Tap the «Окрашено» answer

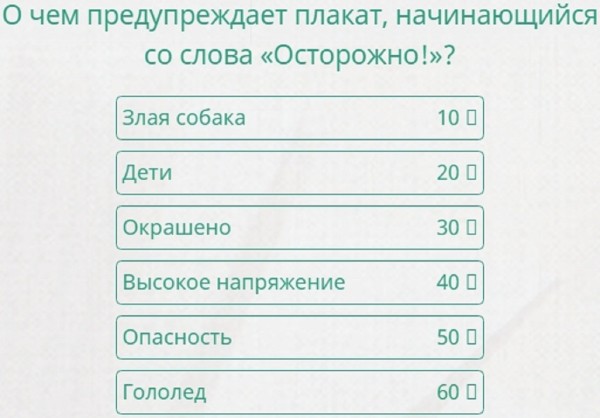[299, 228]
